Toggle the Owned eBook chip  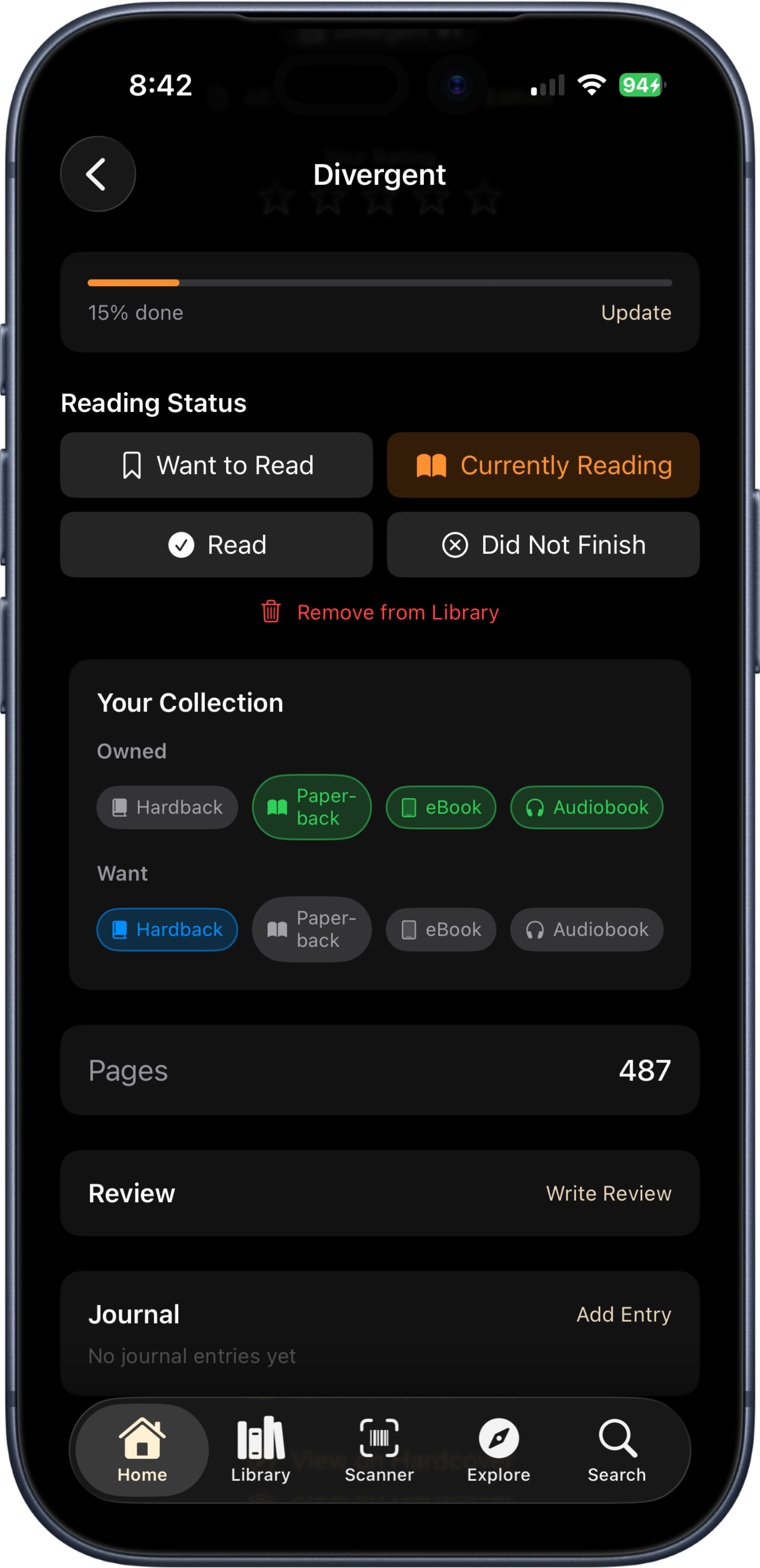coord(440,807)
